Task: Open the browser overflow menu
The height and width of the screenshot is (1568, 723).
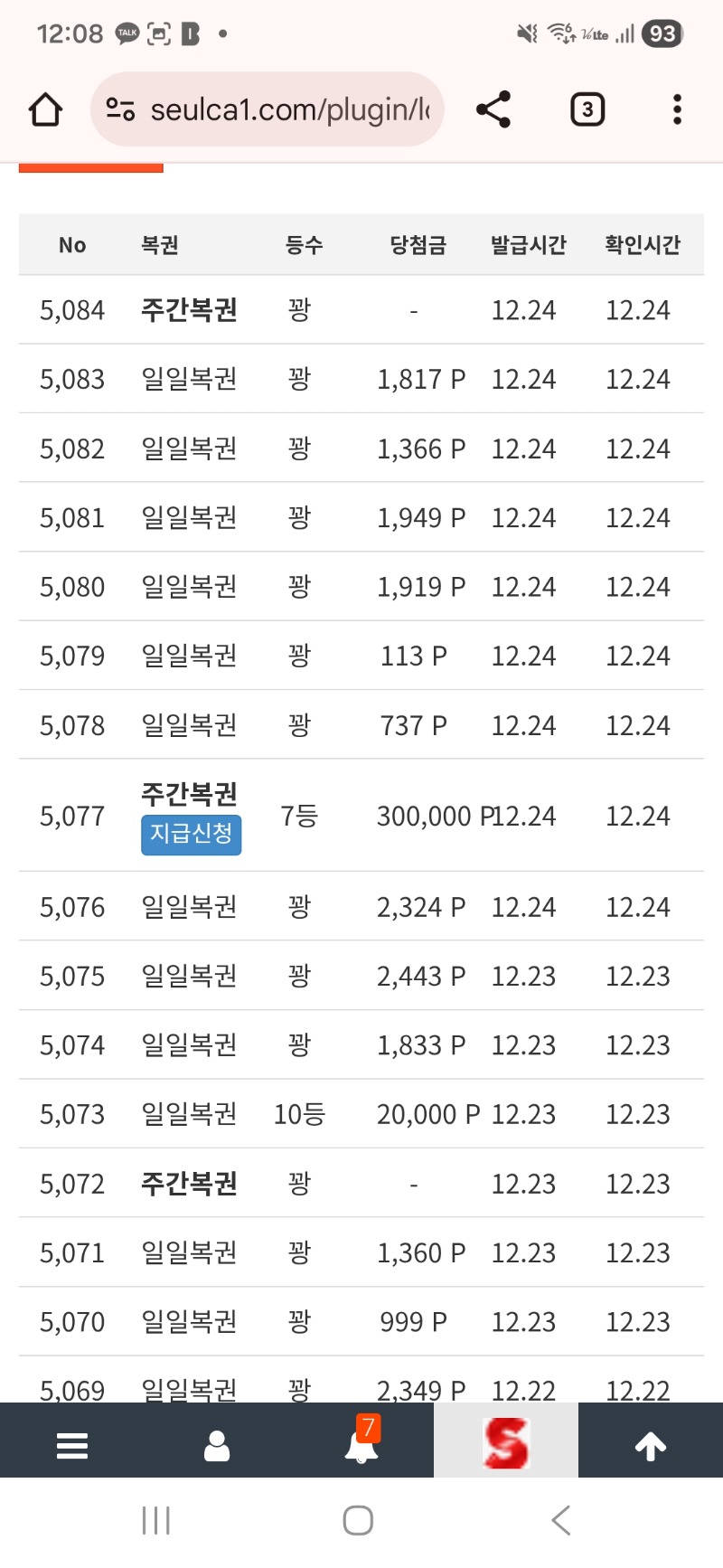Action: point(677,110)
